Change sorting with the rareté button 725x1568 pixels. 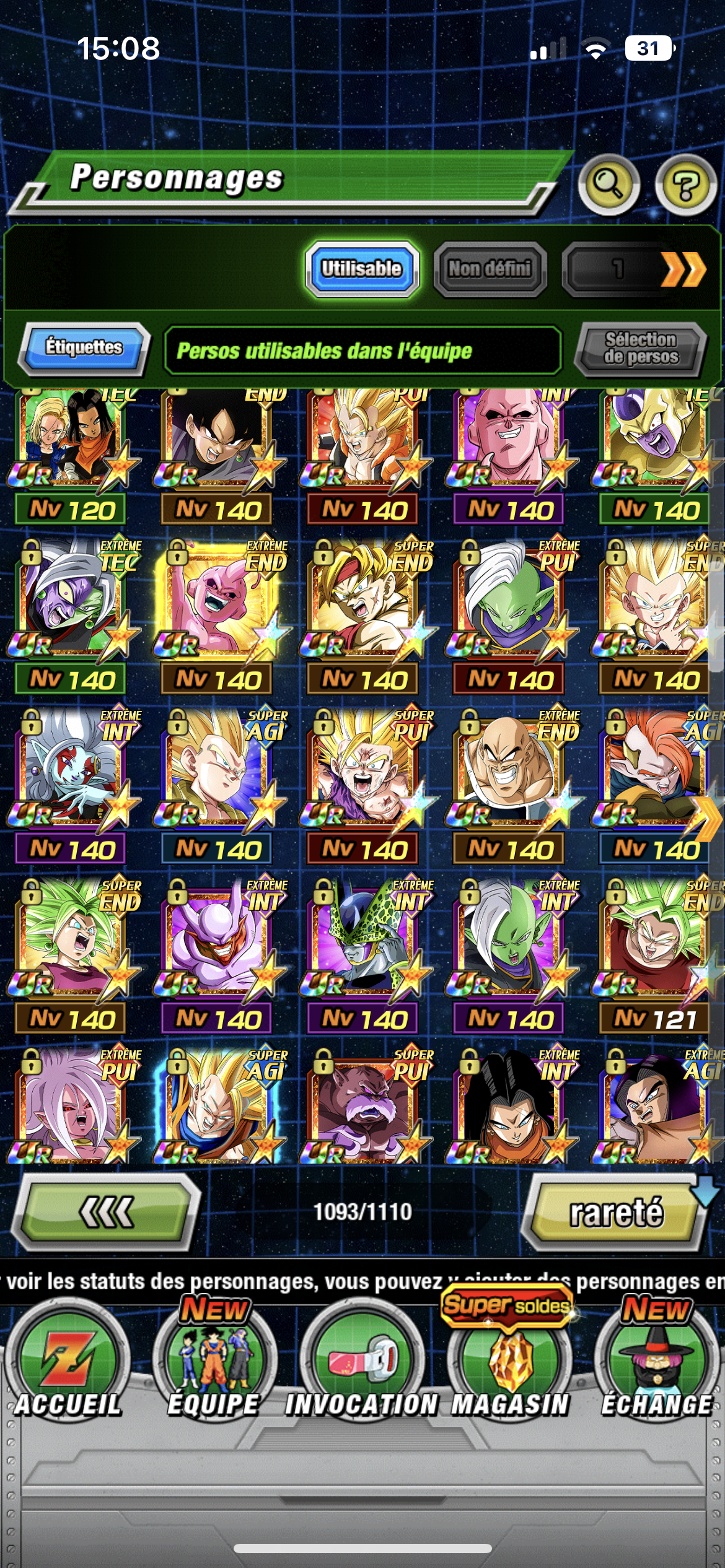click(x=616, y=1212)
